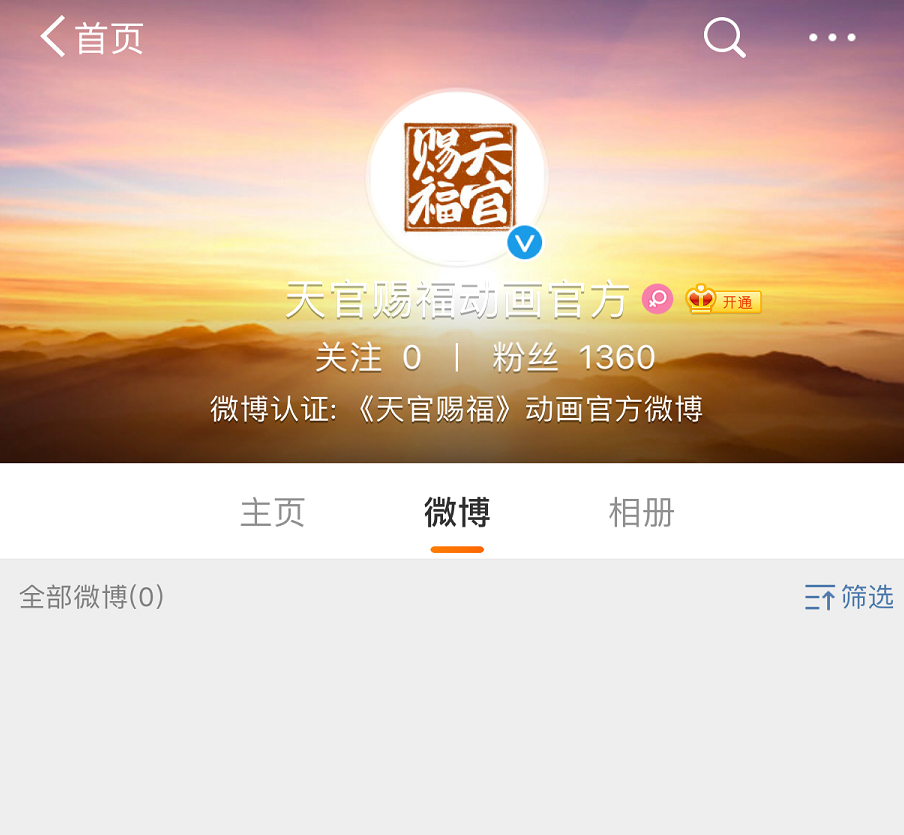View the 粉丝 followers list
This screenshot has width=904, height=835.
(x=574, y=358)
